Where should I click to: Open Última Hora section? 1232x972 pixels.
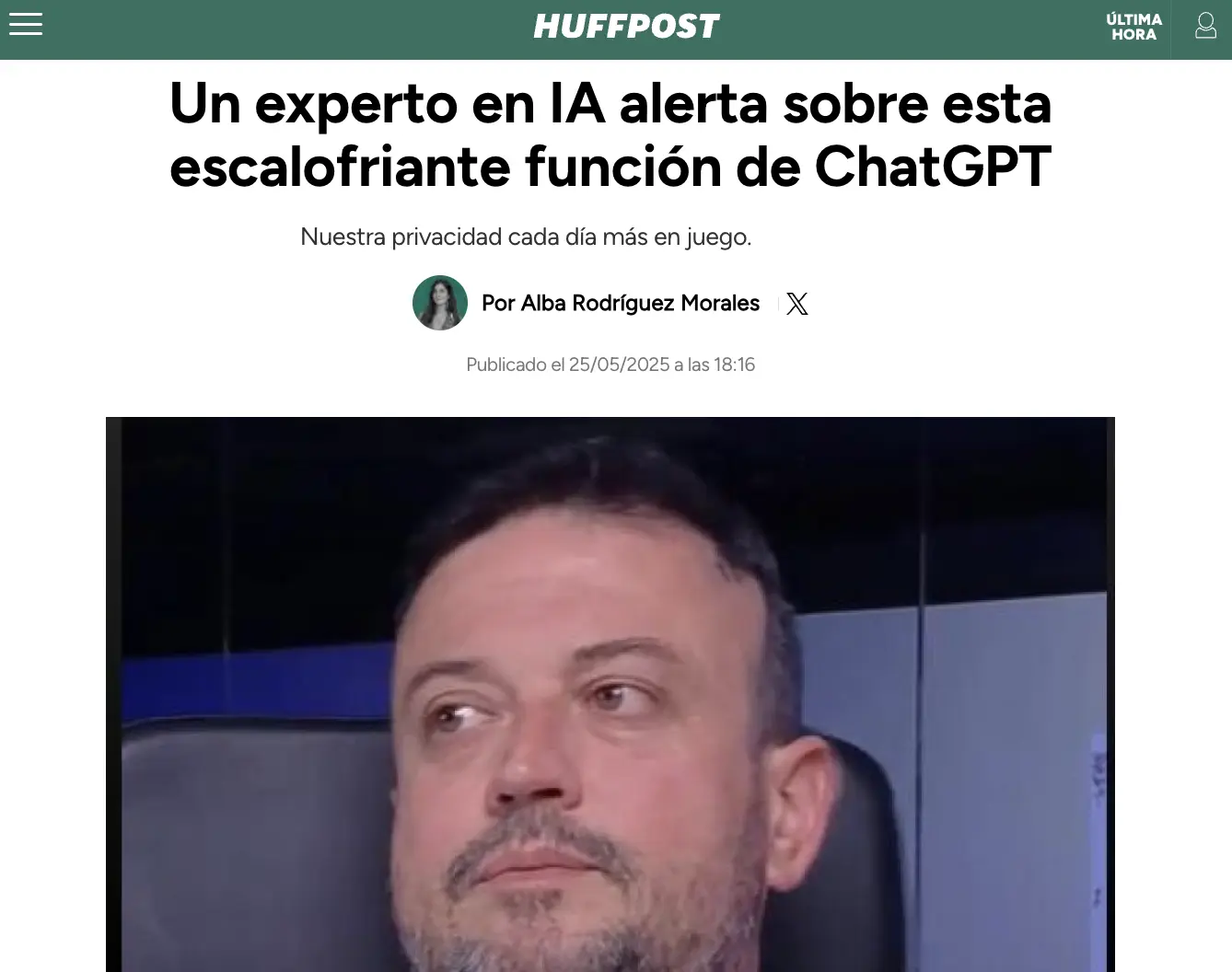pyautogui.click(x=1133, y=27)
